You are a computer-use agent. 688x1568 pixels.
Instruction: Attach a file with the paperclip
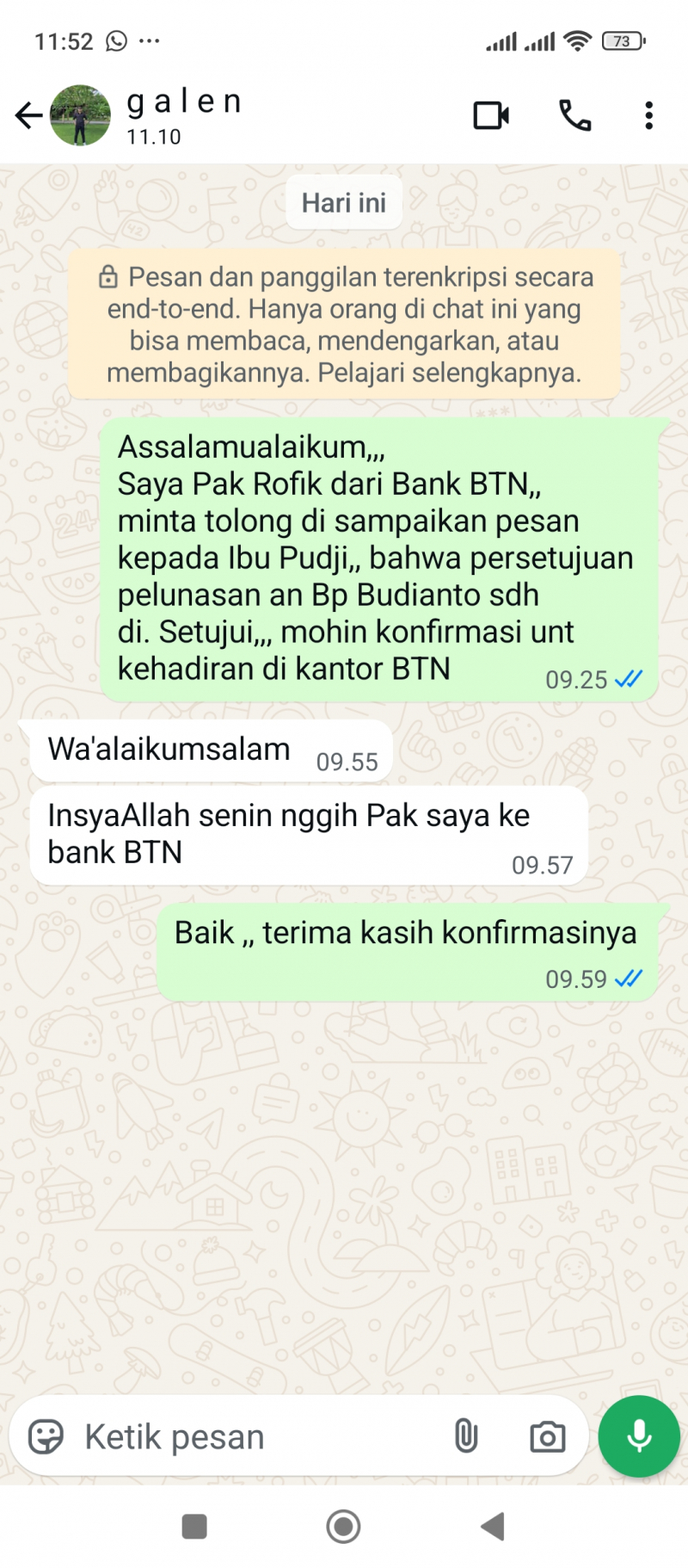click(x=465, y=1436)
